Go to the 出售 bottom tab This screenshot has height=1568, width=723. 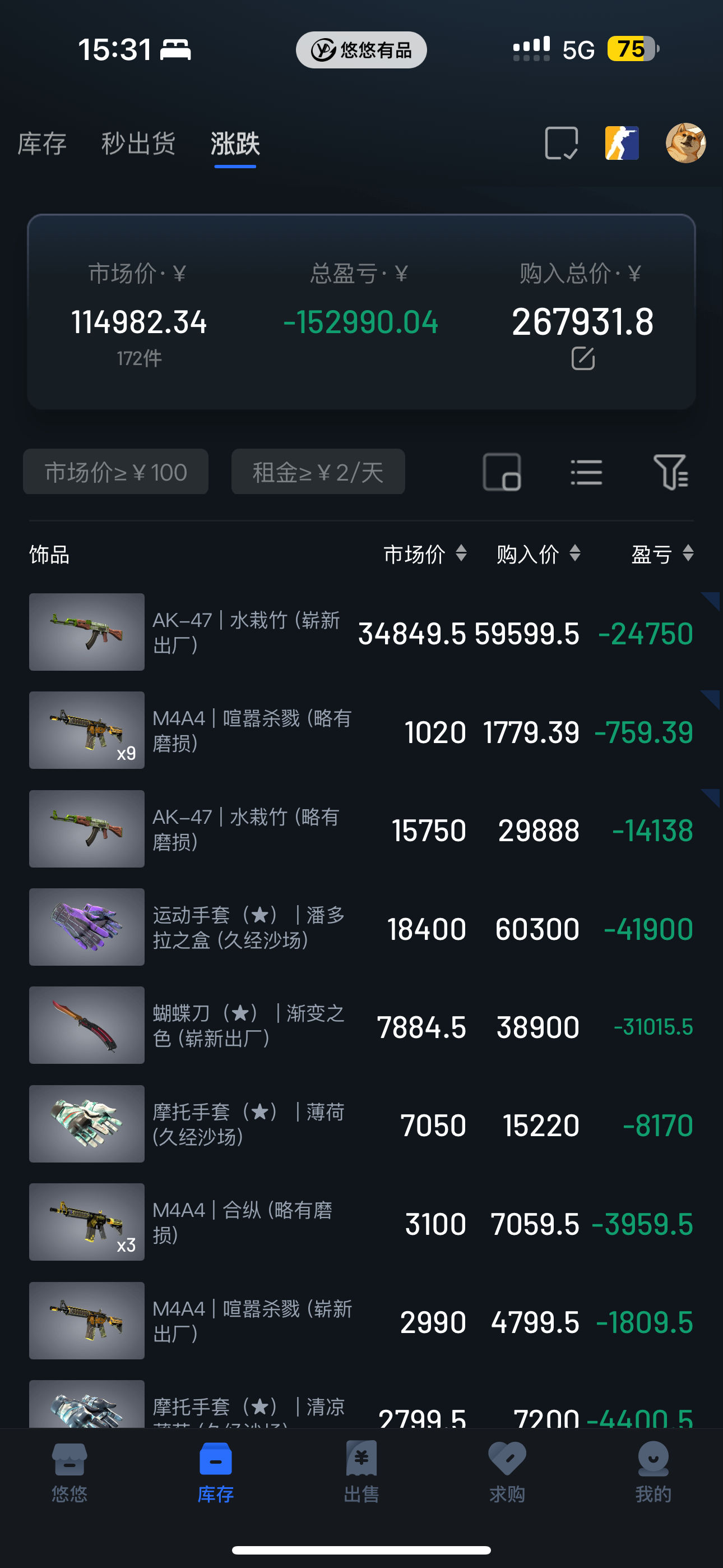click(x=361, y=1472)
